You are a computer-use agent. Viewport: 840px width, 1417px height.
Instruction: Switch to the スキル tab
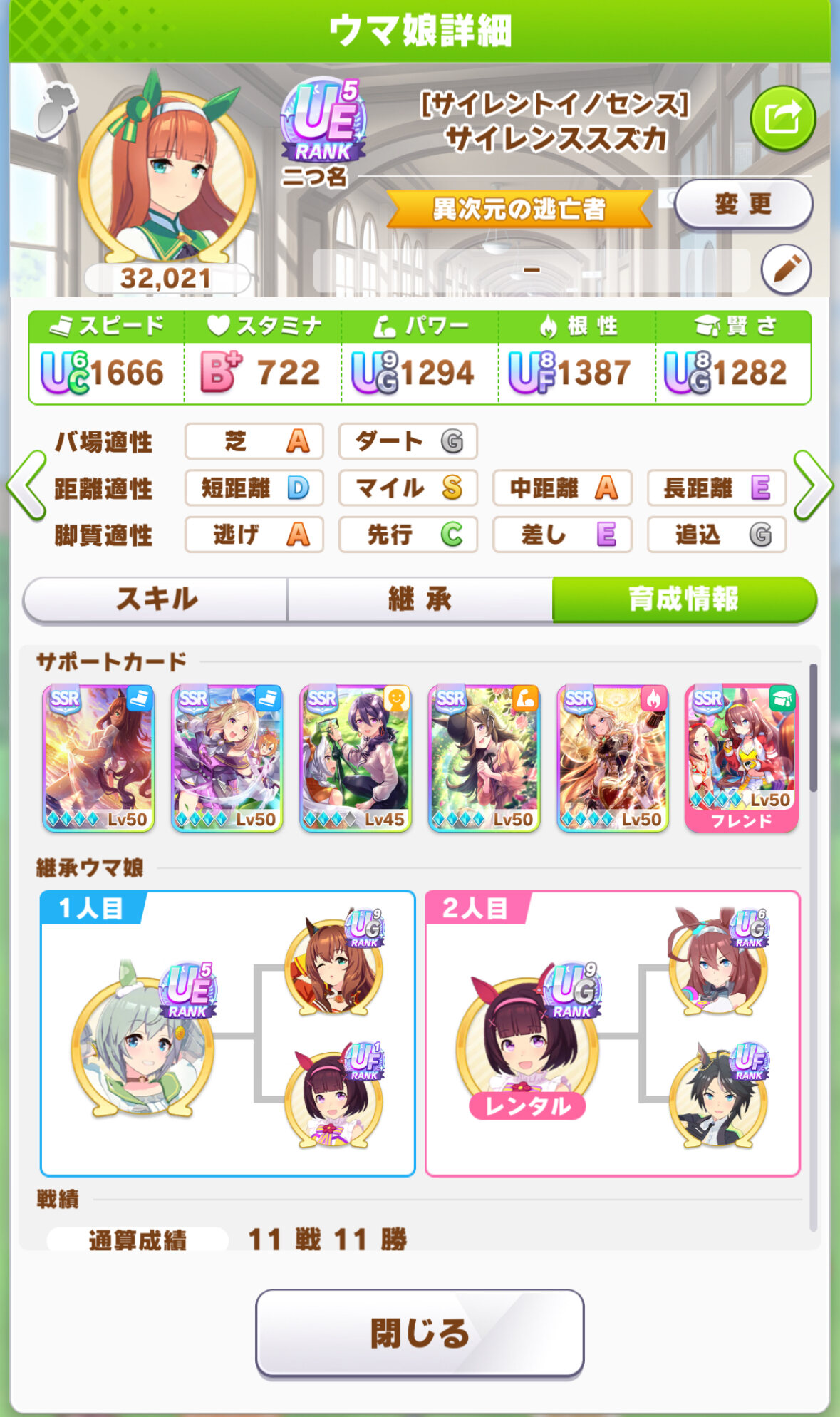(x=156, y=599)
